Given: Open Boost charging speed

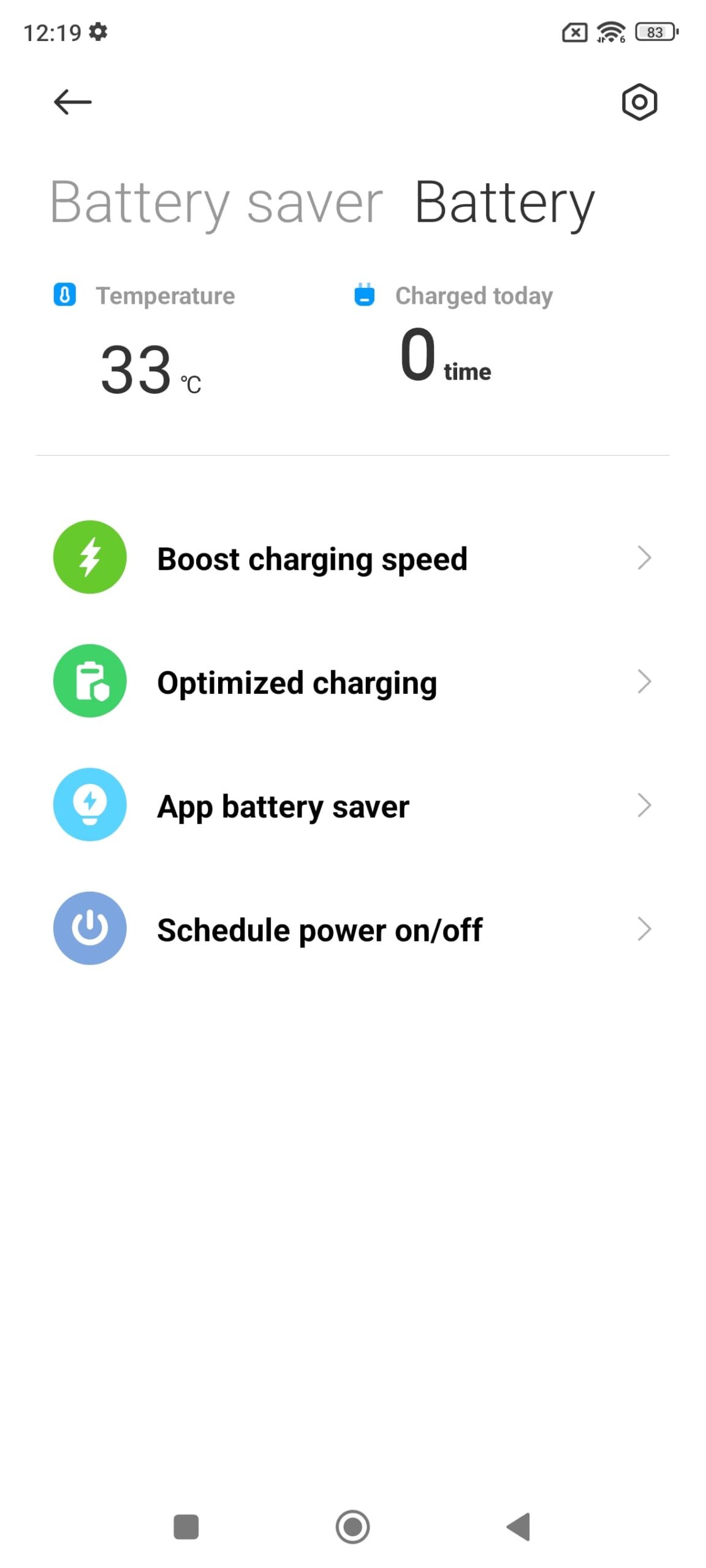Looking at the screenshot, I should pyautogui.click(x=352, y=558).
